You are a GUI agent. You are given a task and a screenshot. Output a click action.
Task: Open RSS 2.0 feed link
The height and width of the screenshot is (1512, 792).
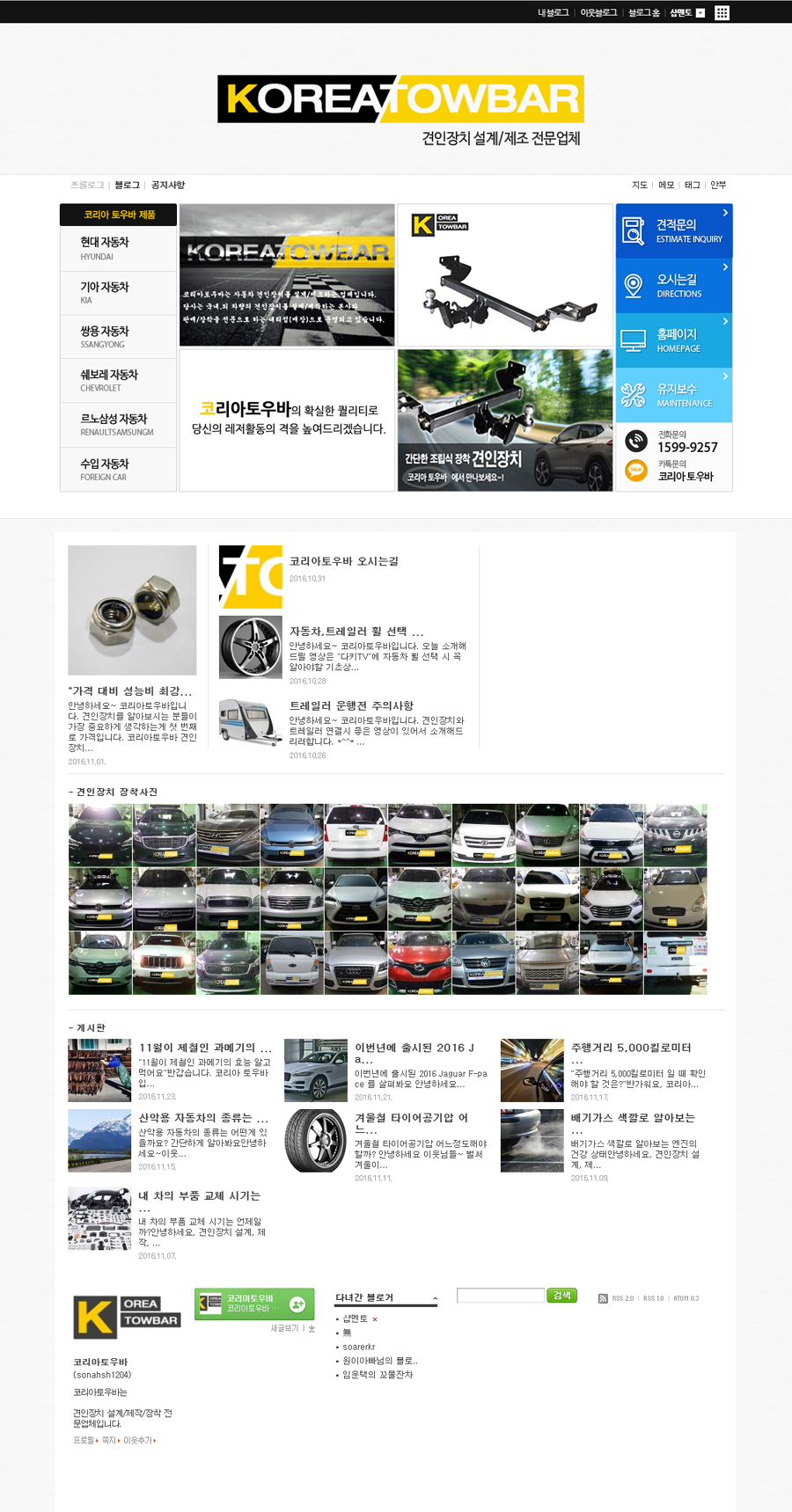coord(621,1298)
